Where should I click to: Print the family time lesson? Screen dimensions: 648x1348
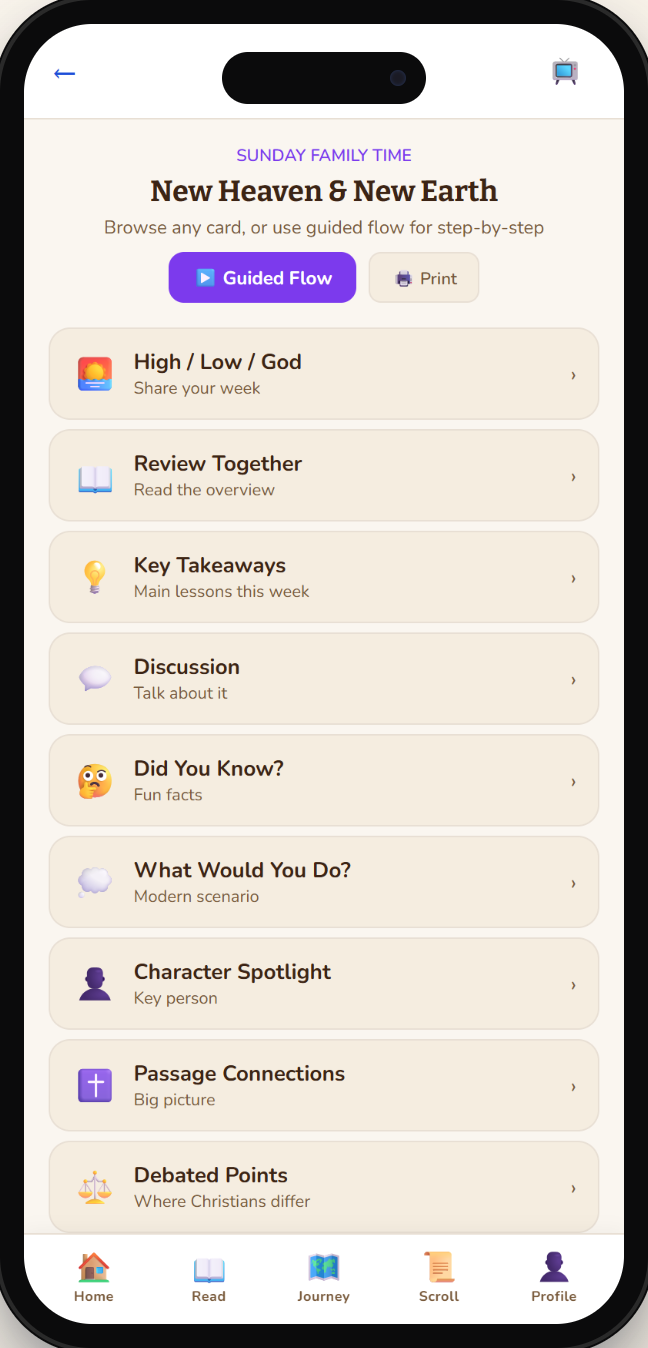[424, 278]
